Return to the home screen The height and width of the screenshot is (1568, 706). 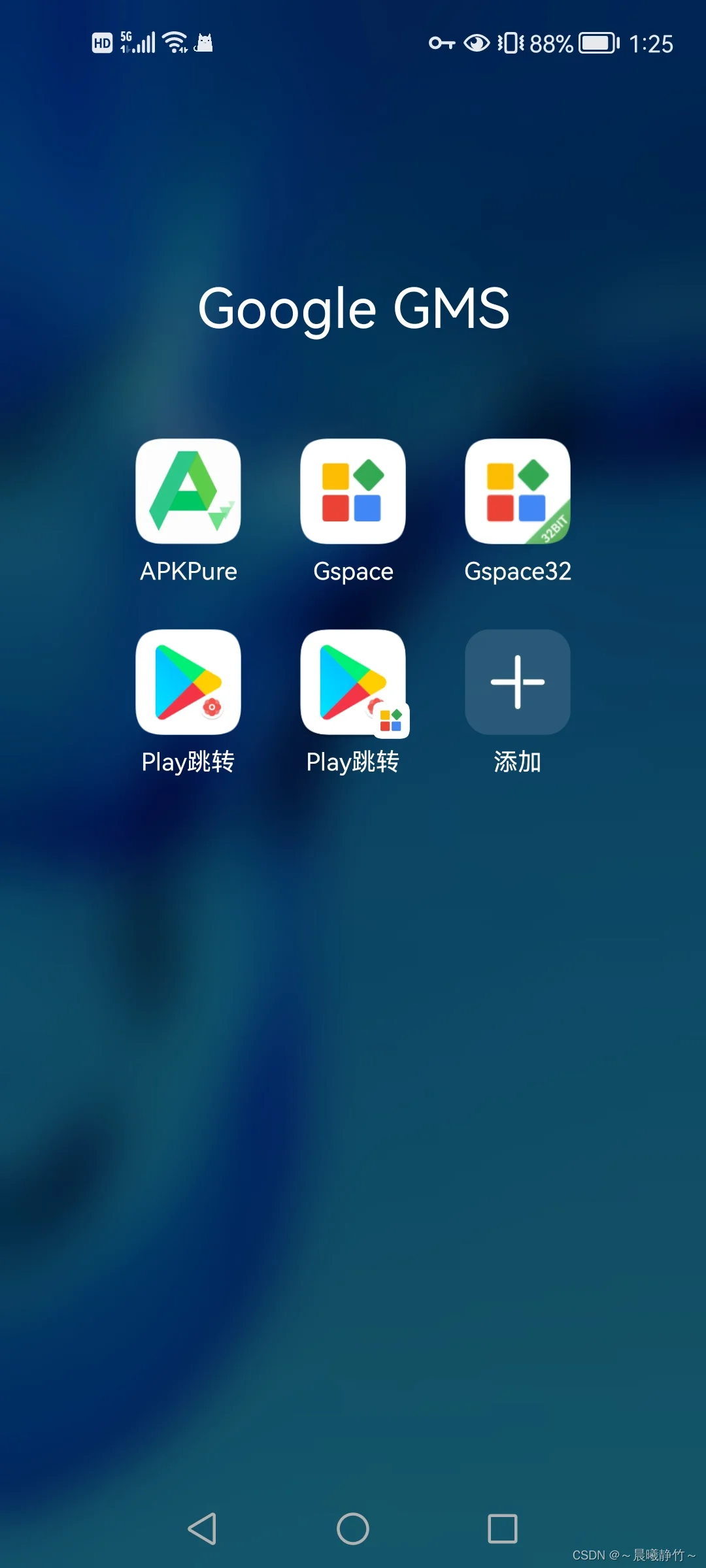(353, 1529)
